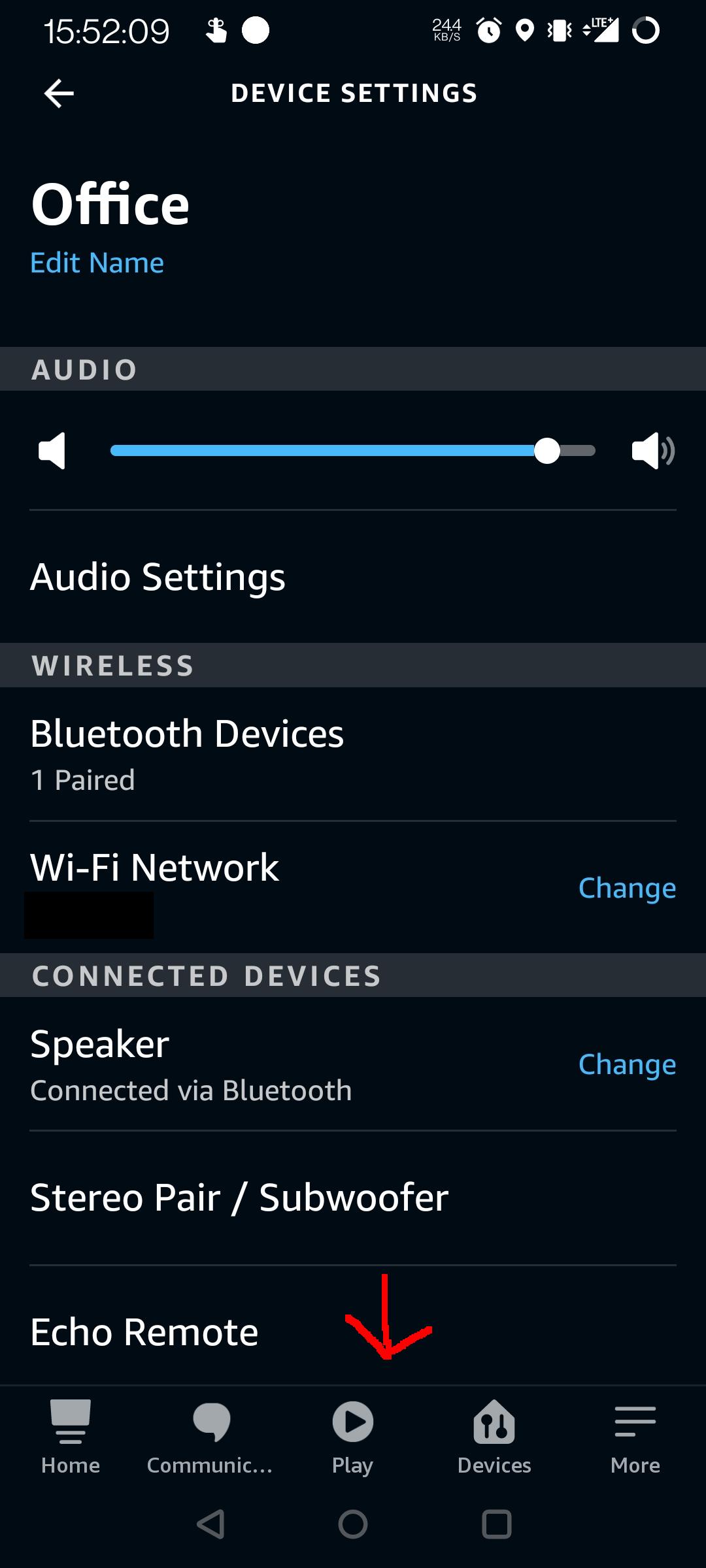Open Audio Settings
This screenshot has height=1568, width=706.
click(x=353, y=577)
